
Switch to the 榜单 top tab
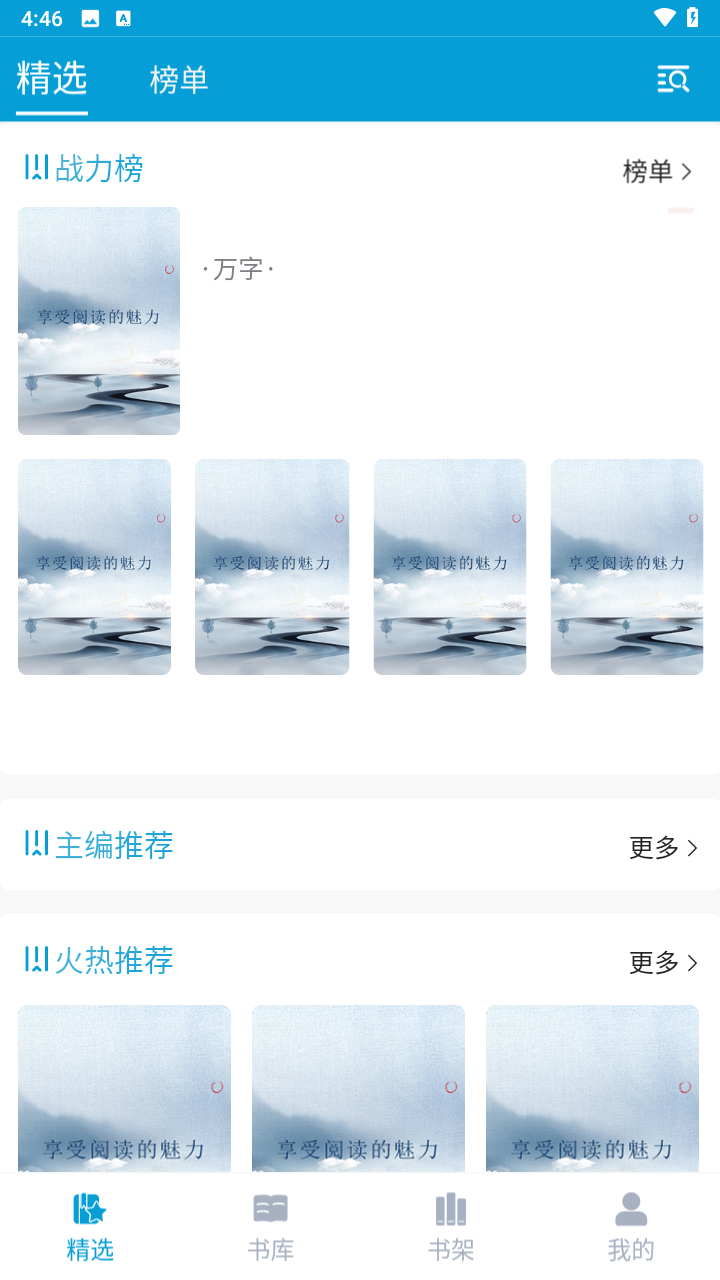point(179,79)
